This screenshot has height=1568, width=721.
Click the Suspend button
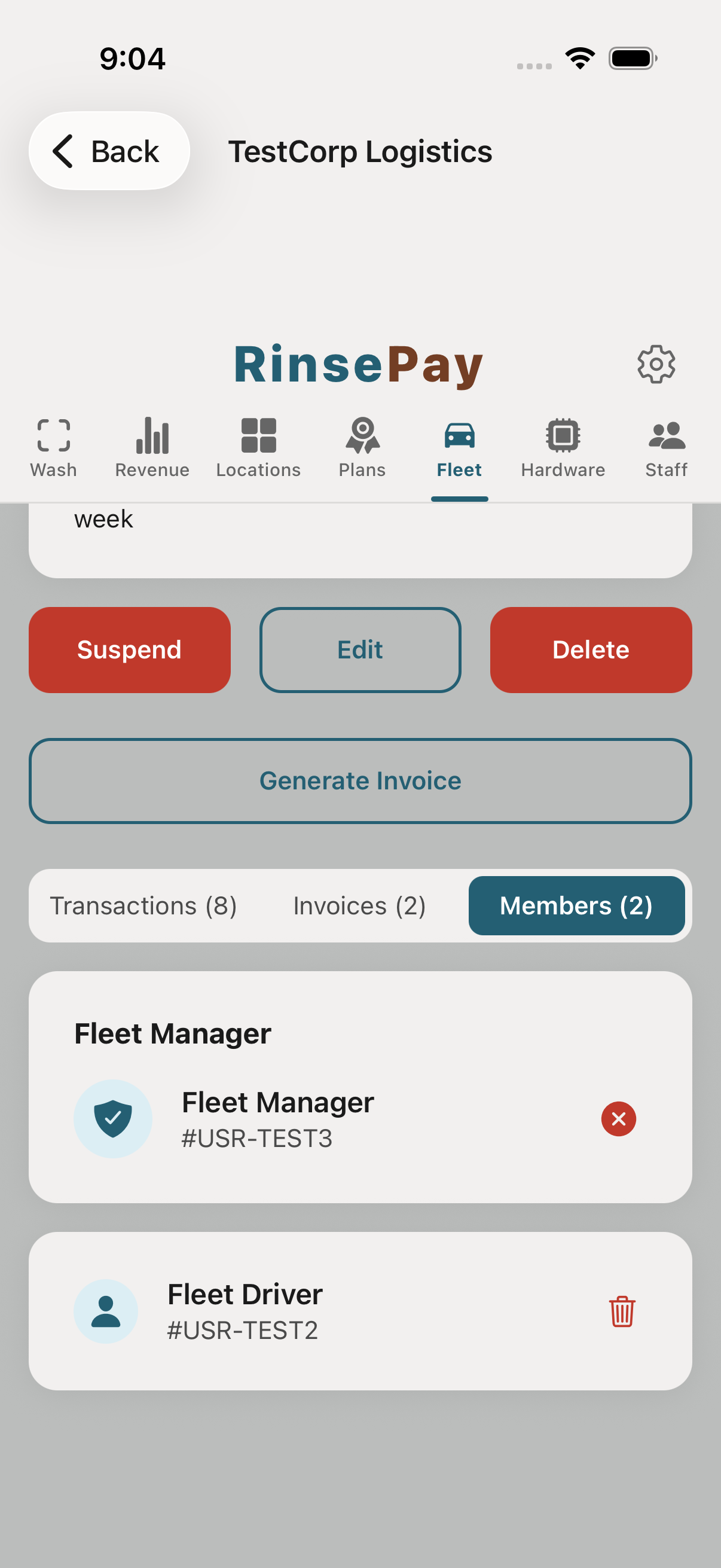tap(129, 649)
